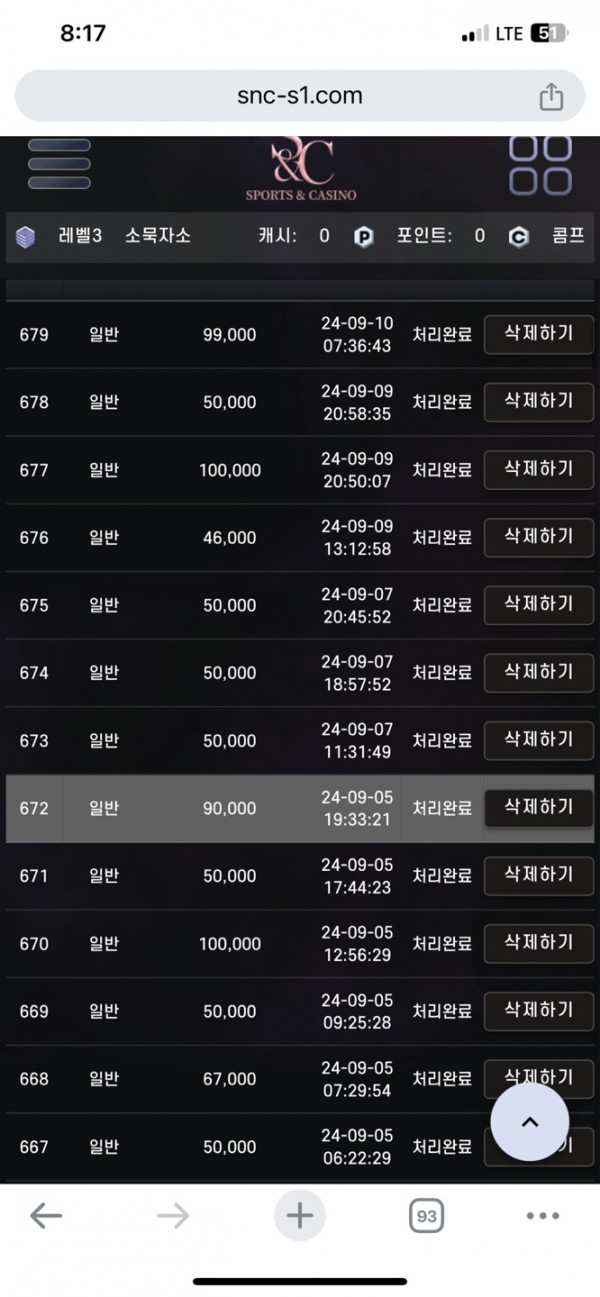Jump back to top with arrow button
The image size is (600, 1297).
click(530, 1121)
